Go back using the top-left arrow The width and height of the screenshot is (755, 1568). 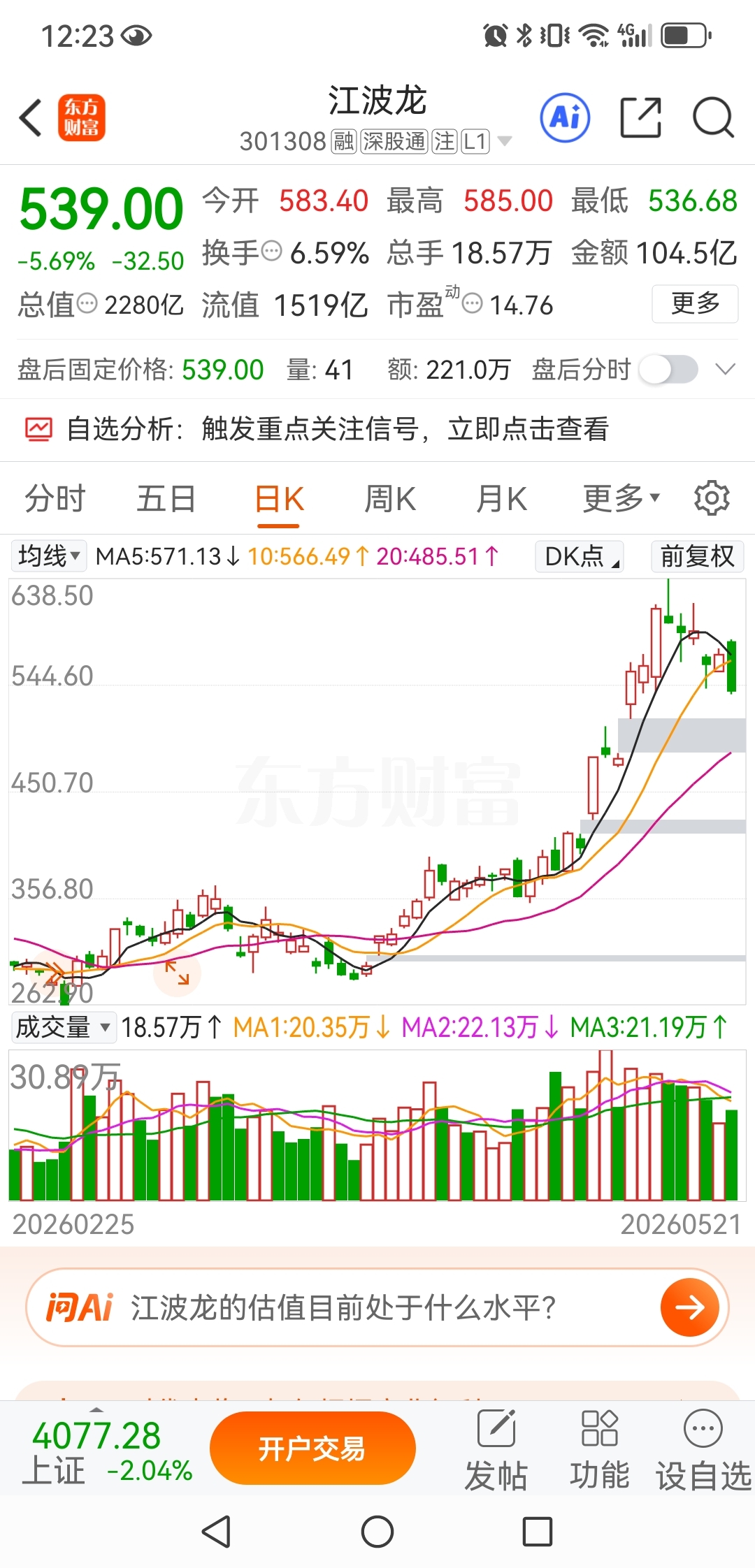tap(31, 117)
